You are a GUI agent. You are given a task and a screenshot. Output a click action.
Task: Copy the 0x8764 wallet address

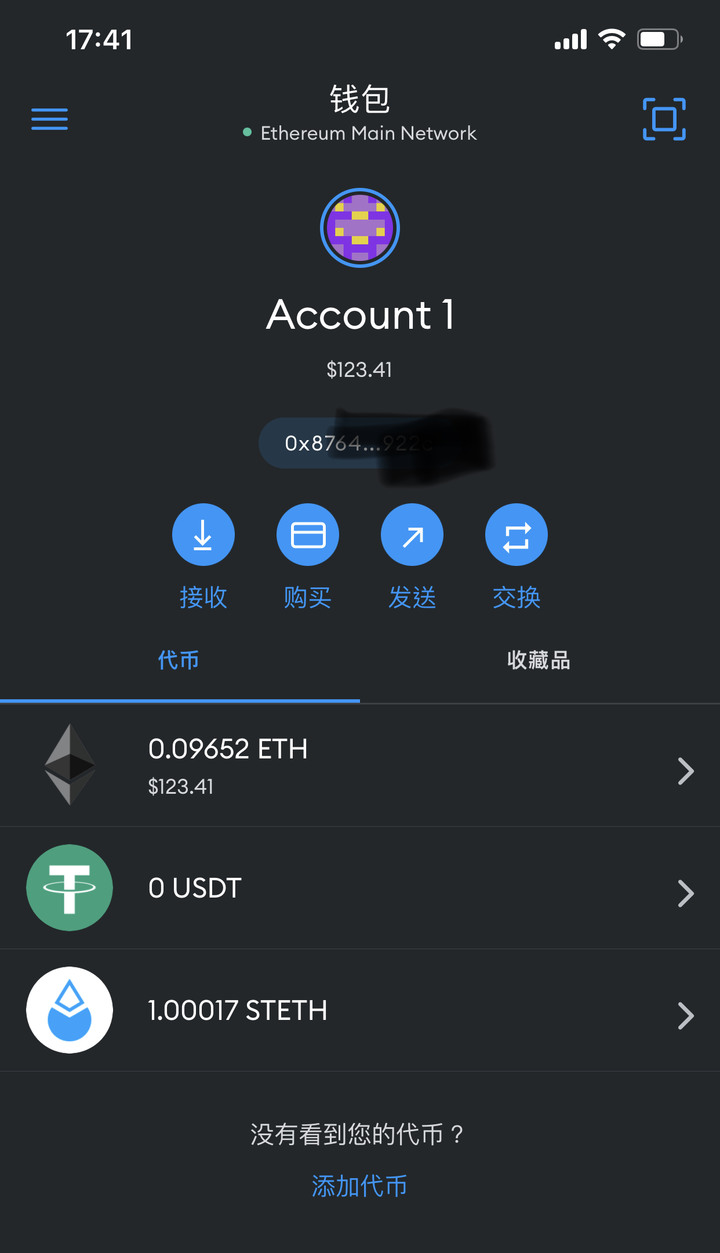coord(340,443)
